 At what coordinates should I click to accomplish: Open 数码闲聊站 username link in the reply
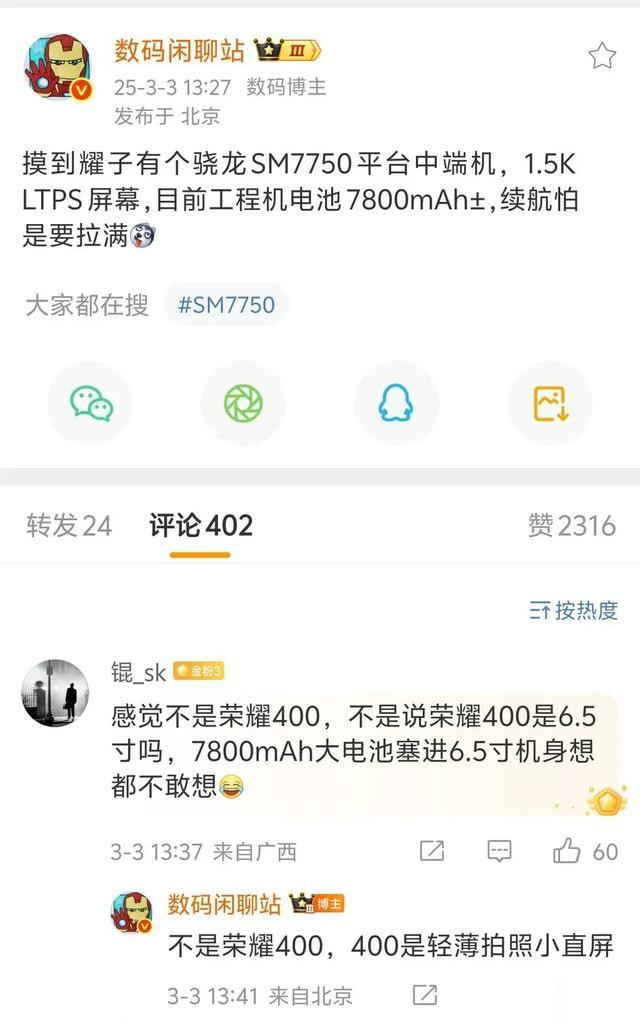[x=224, y=903]
